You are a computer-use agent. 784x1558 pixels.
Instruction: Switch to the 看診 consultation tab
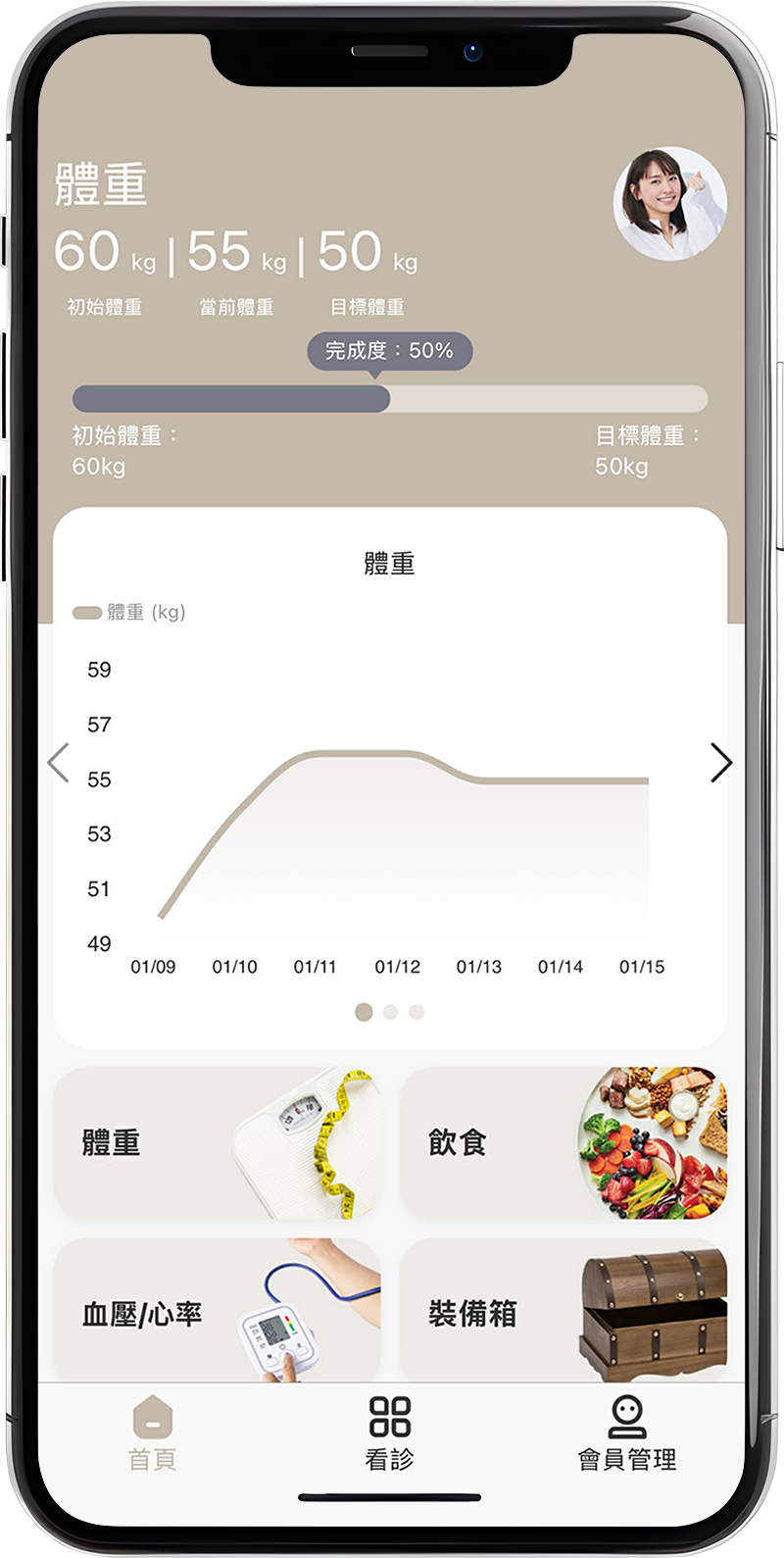click(x=390, y=1432)
